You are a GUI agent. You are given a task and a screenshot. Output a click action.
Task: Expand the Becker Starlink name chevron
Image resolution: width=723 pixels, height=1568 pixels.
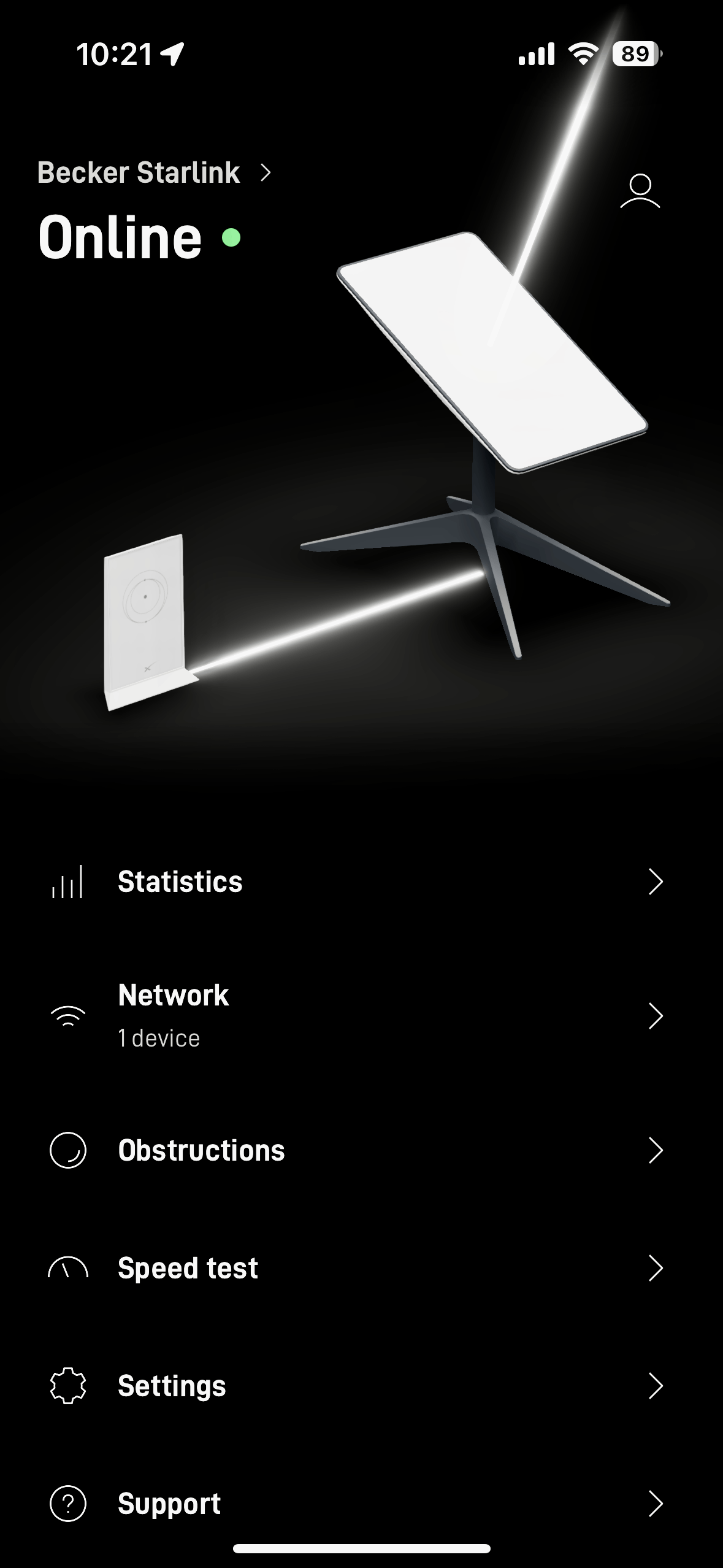tap(267, 174)
